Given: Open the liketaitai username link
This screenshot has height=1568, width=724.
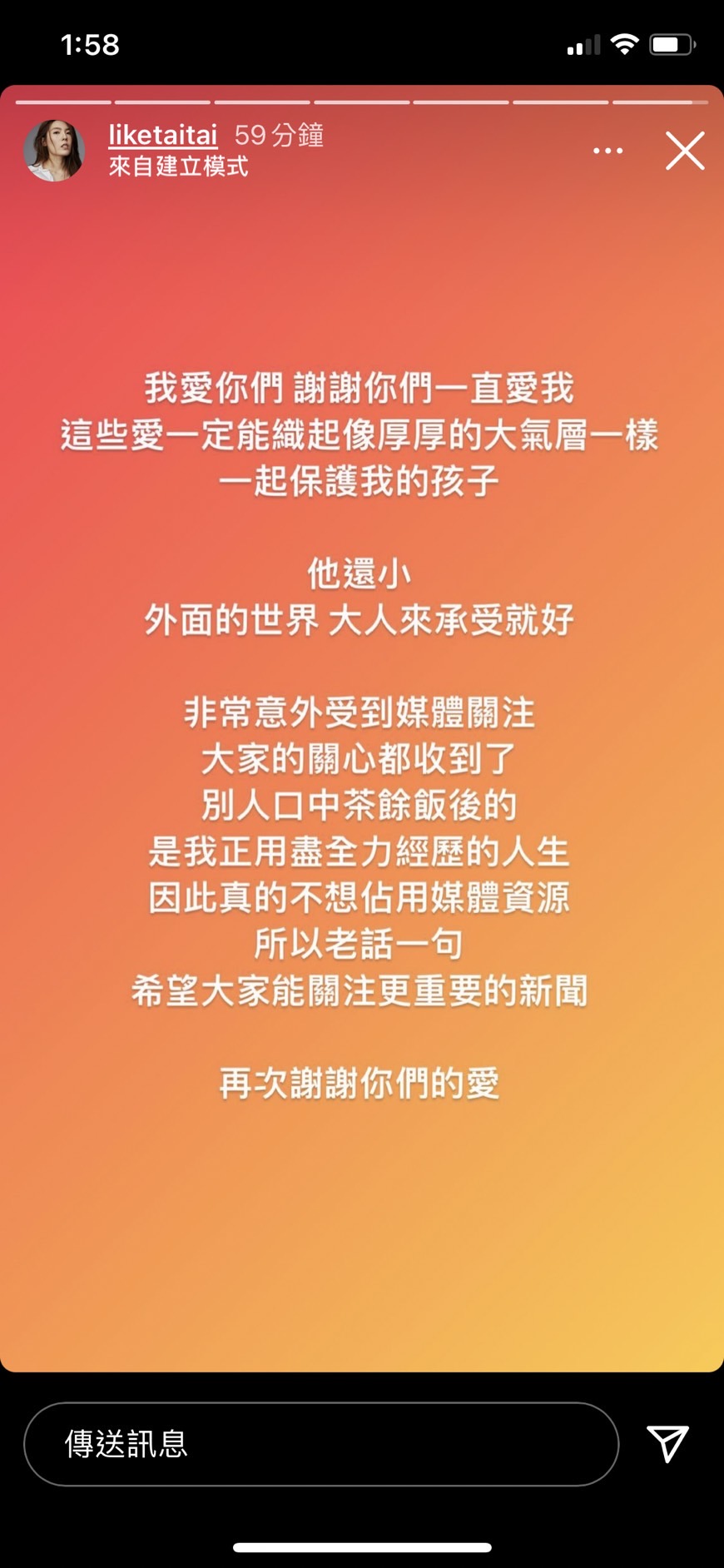Looking at the screenshot, I should point(163,135).
